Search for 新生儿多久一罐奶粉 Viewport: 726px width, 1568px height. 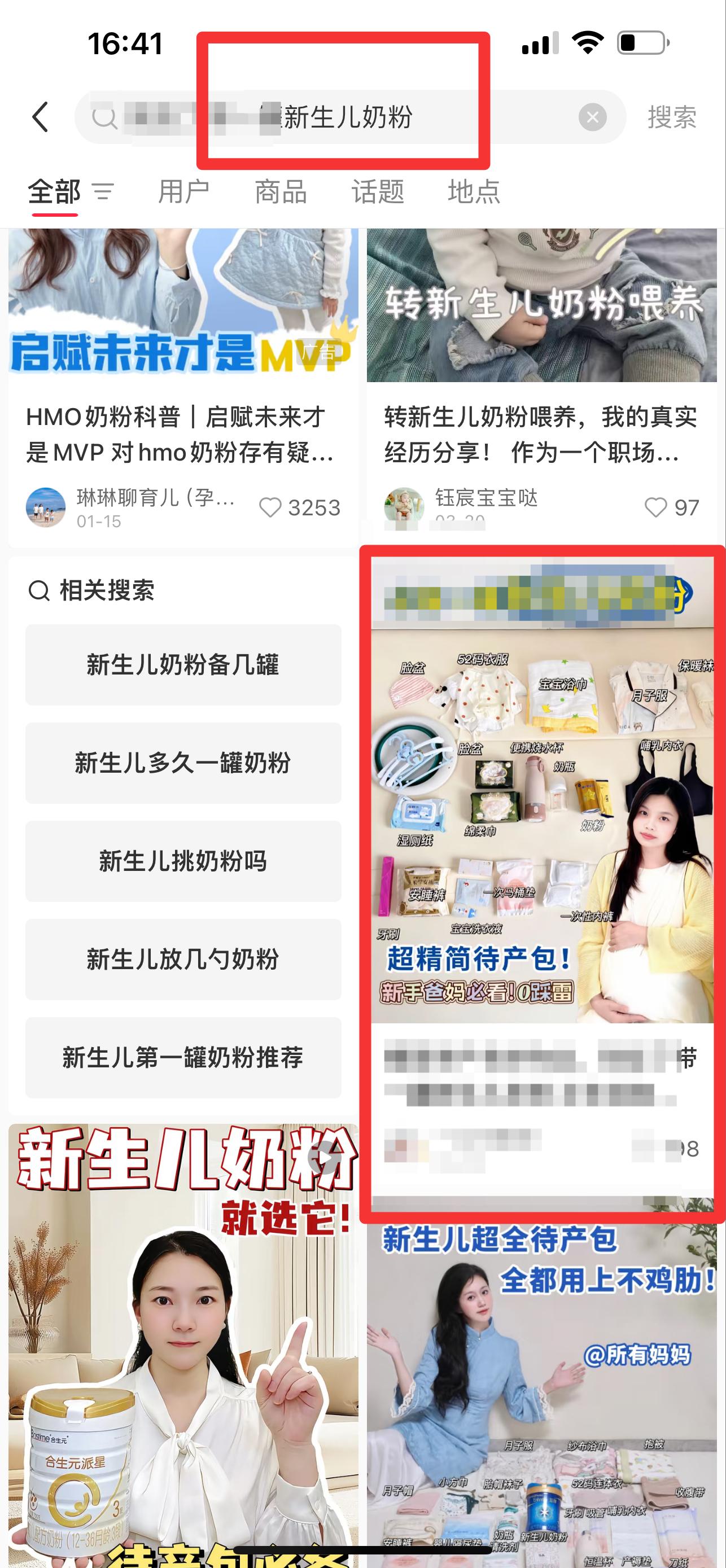(183, 763)
